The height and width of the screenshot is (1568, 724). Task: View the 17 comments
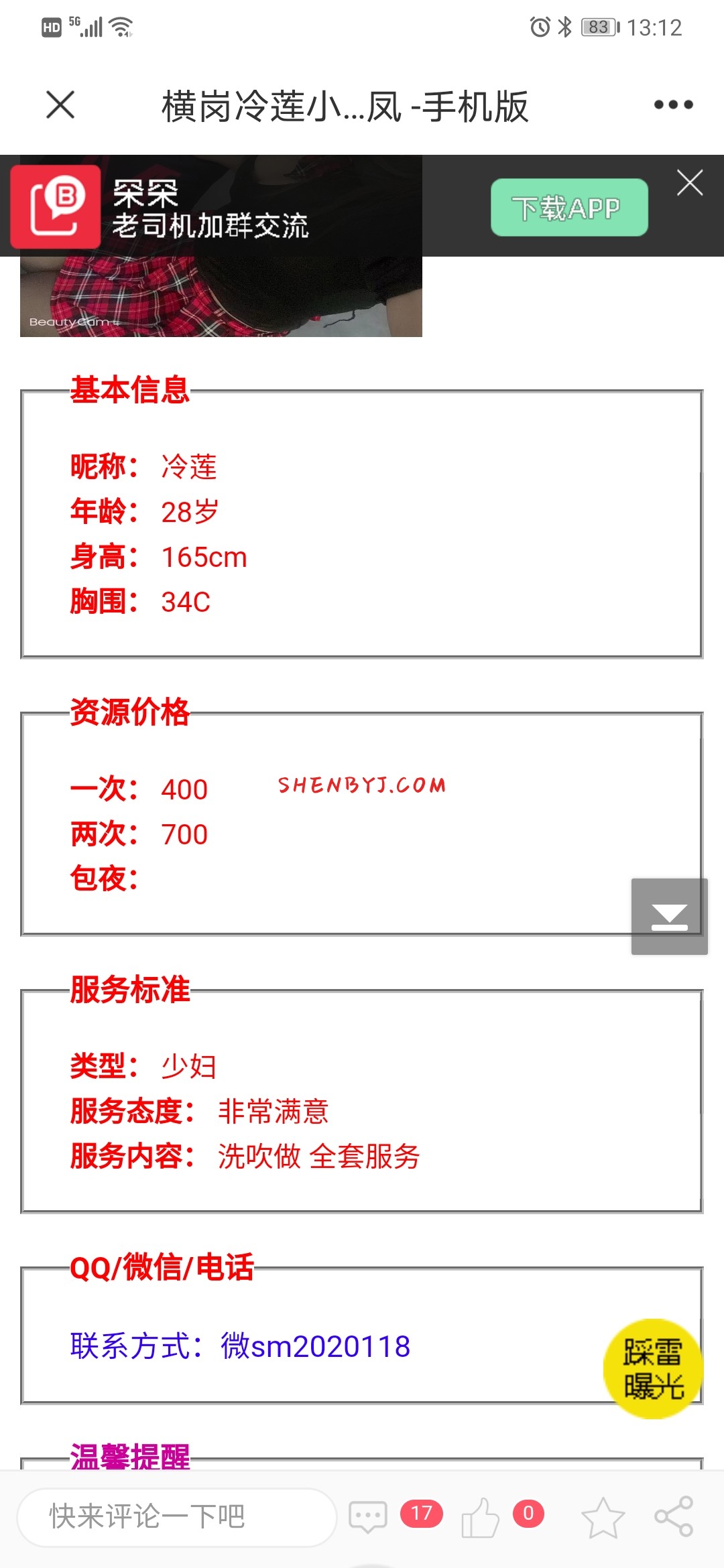[369, 1516]
